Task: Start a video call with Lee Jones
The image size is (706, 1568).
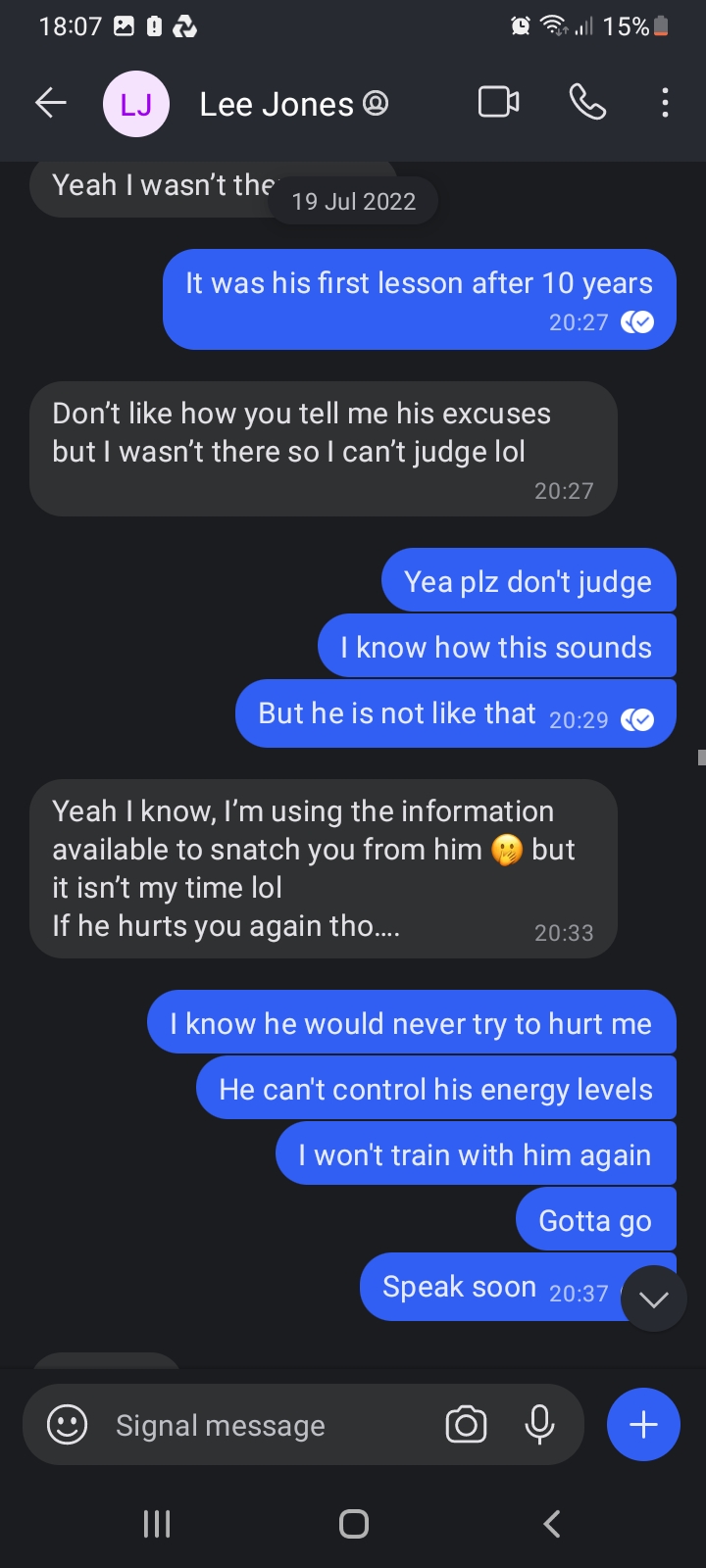Action: [x=498, y=103]
